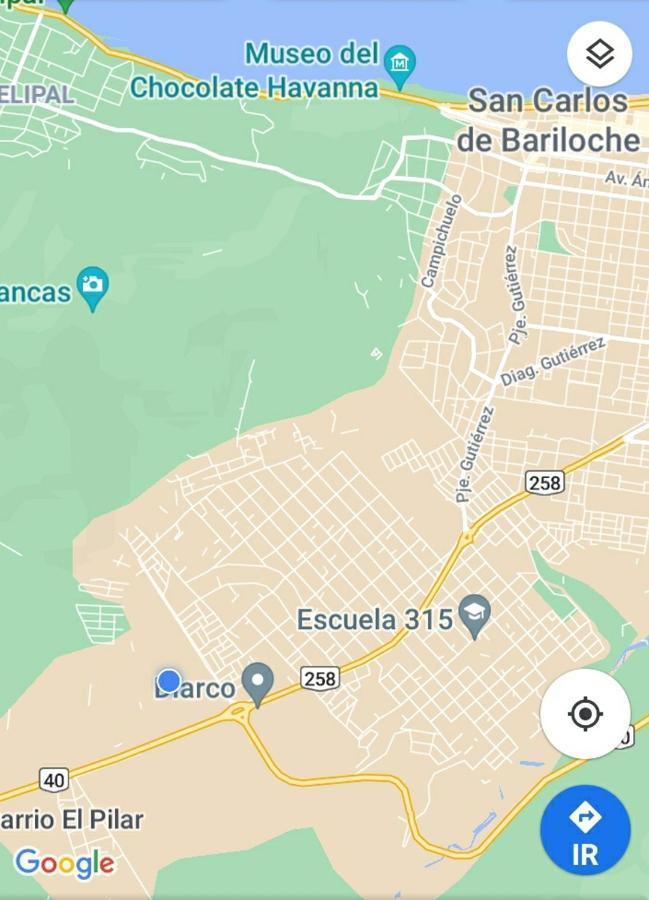Select the Diarco place pin
The image size is (649, 900).
click(258, 684)
